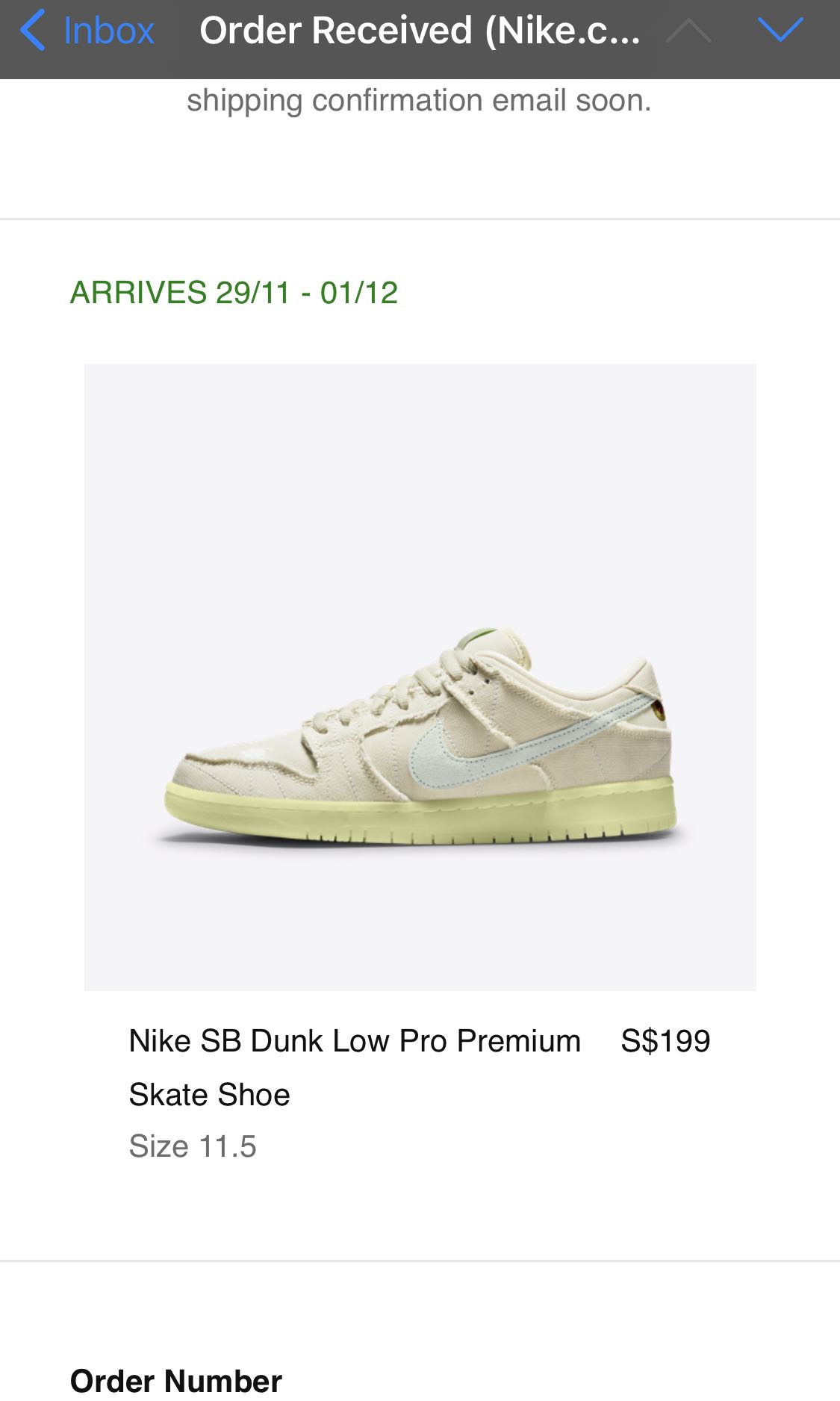The image size is (840, 1401).
Task: Open the Nike SB Dunk Low product image
Action: (420, 677)
